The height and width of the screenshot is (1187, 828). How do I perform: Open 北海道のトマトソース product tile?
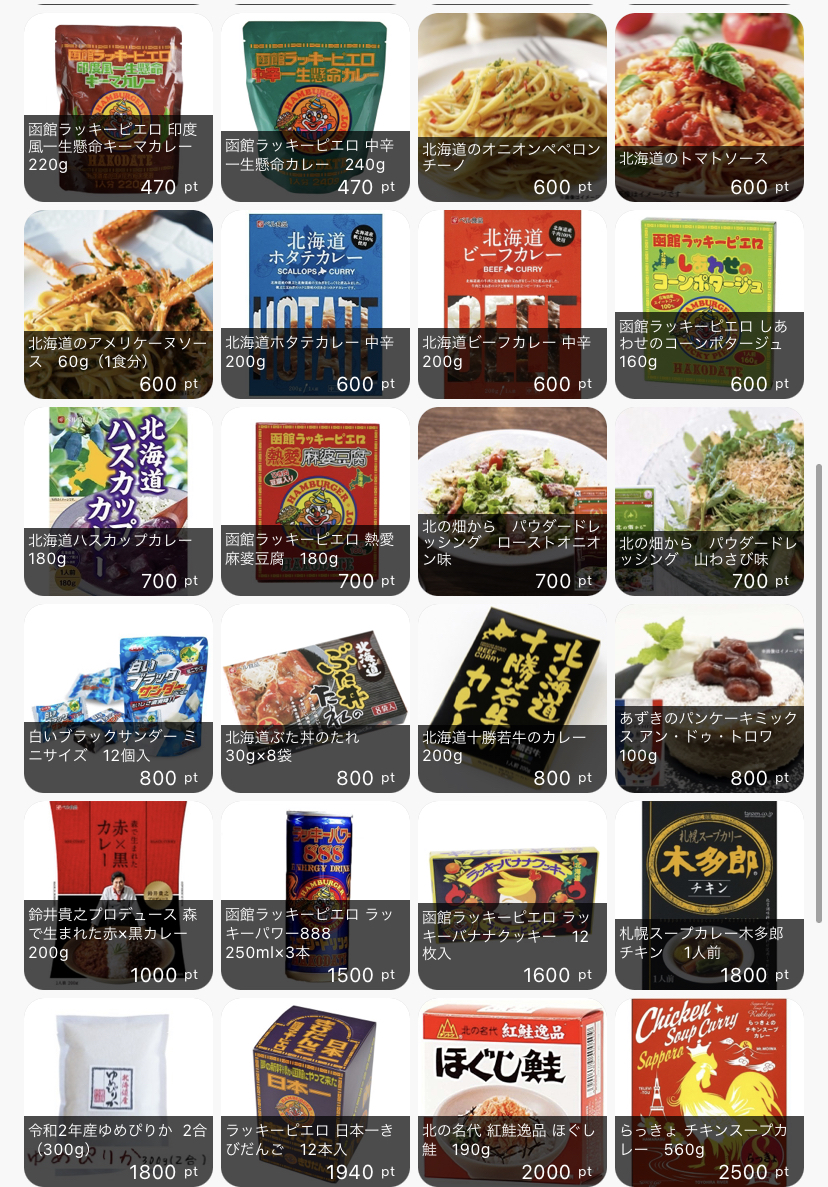[x=709, y=107]
